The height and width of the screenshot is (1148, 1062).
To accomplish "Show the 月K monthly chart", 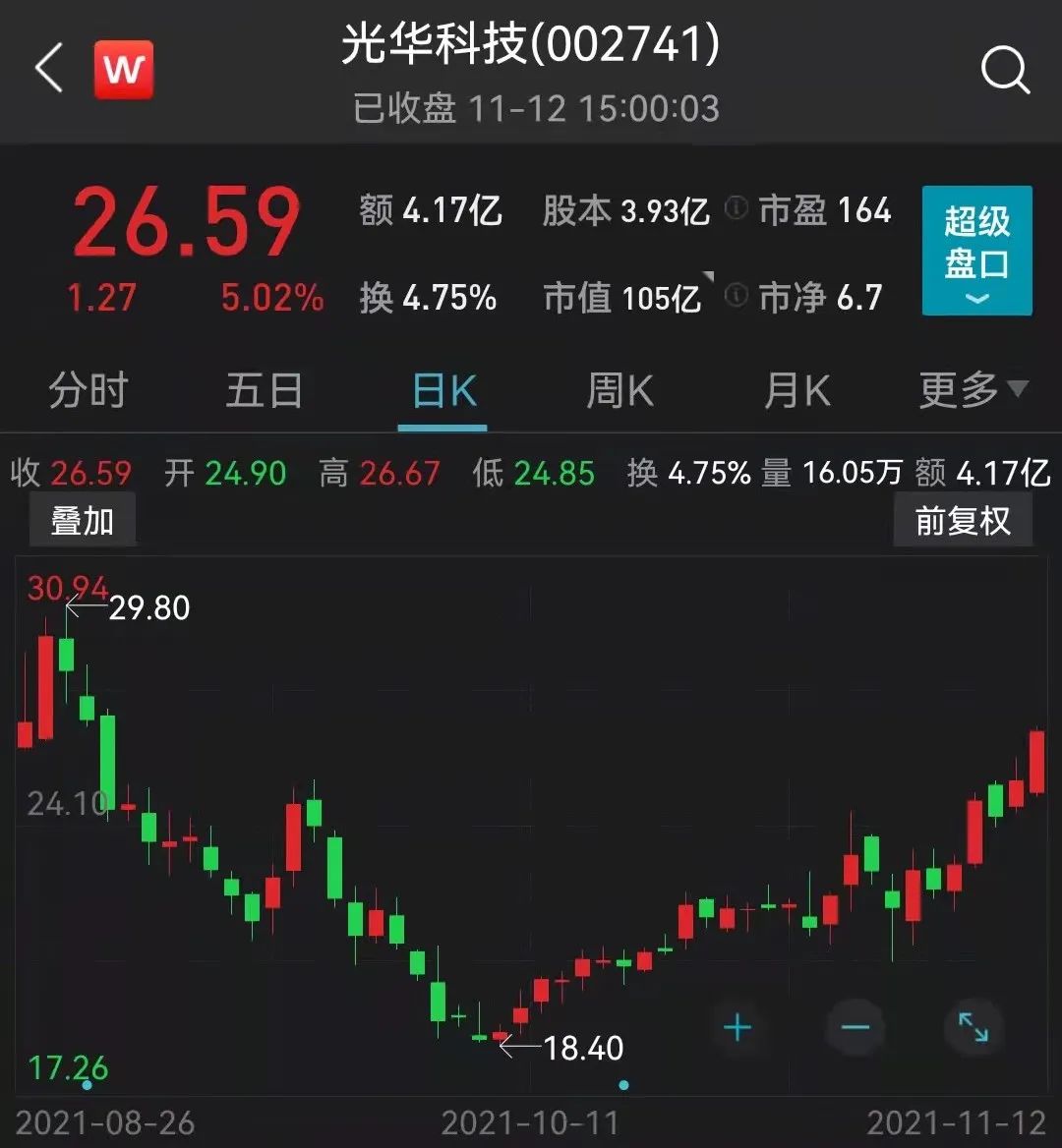I will pyautogui.click(x=796, y=391).
